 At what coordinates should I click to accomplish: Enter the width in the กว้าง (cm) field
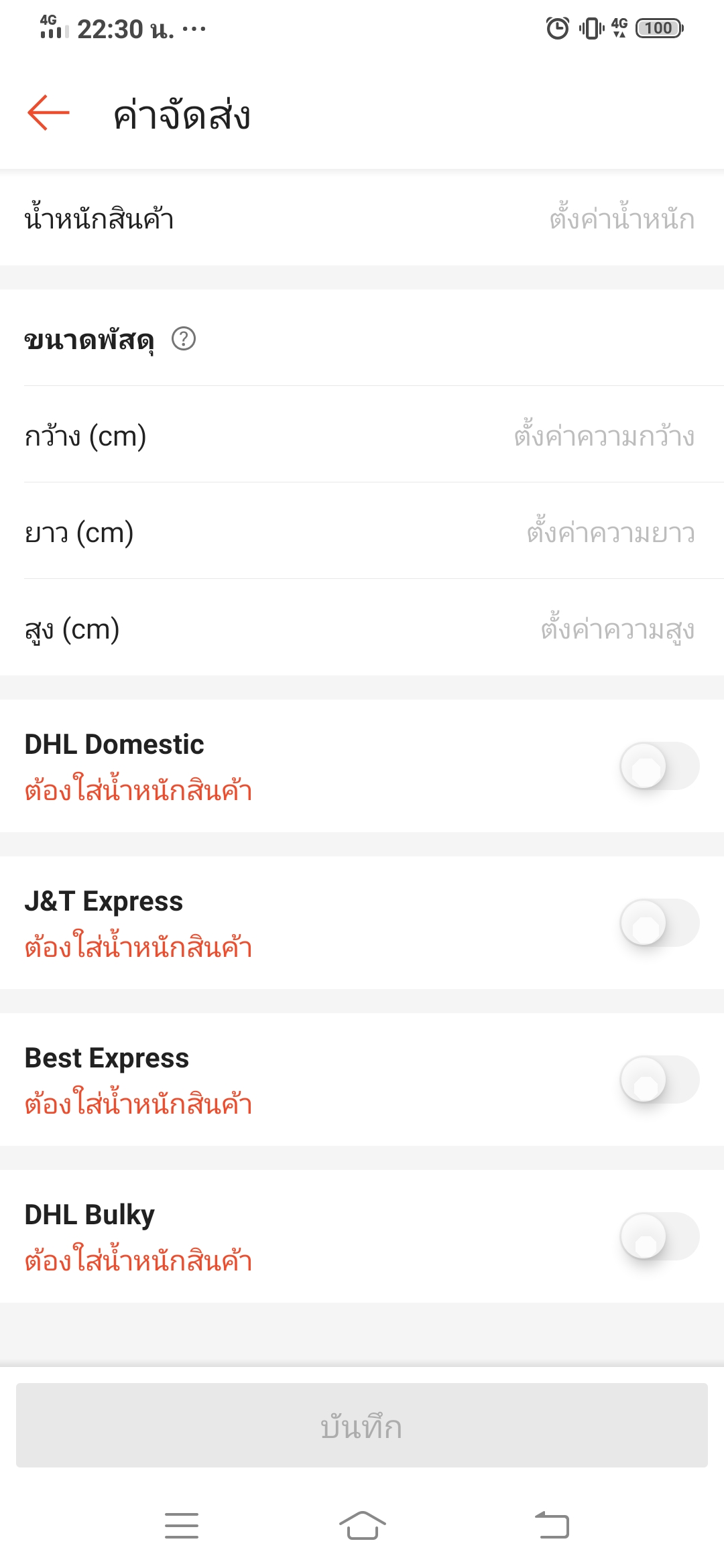[603, 436]
